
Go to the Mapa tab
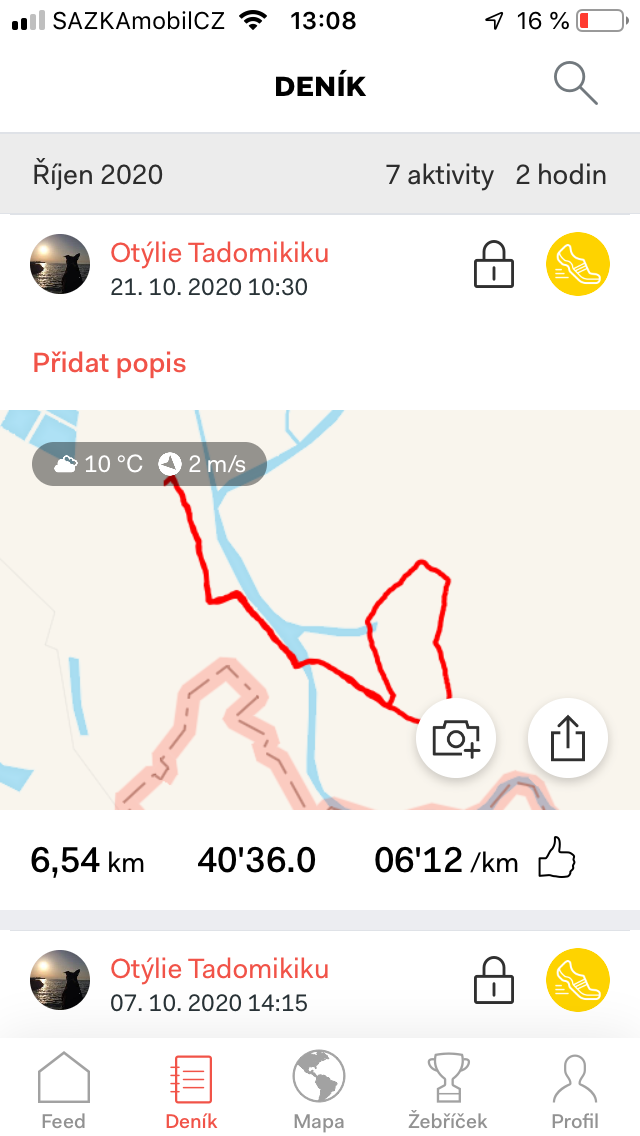pyautogui.click(x=319, y=1090)
